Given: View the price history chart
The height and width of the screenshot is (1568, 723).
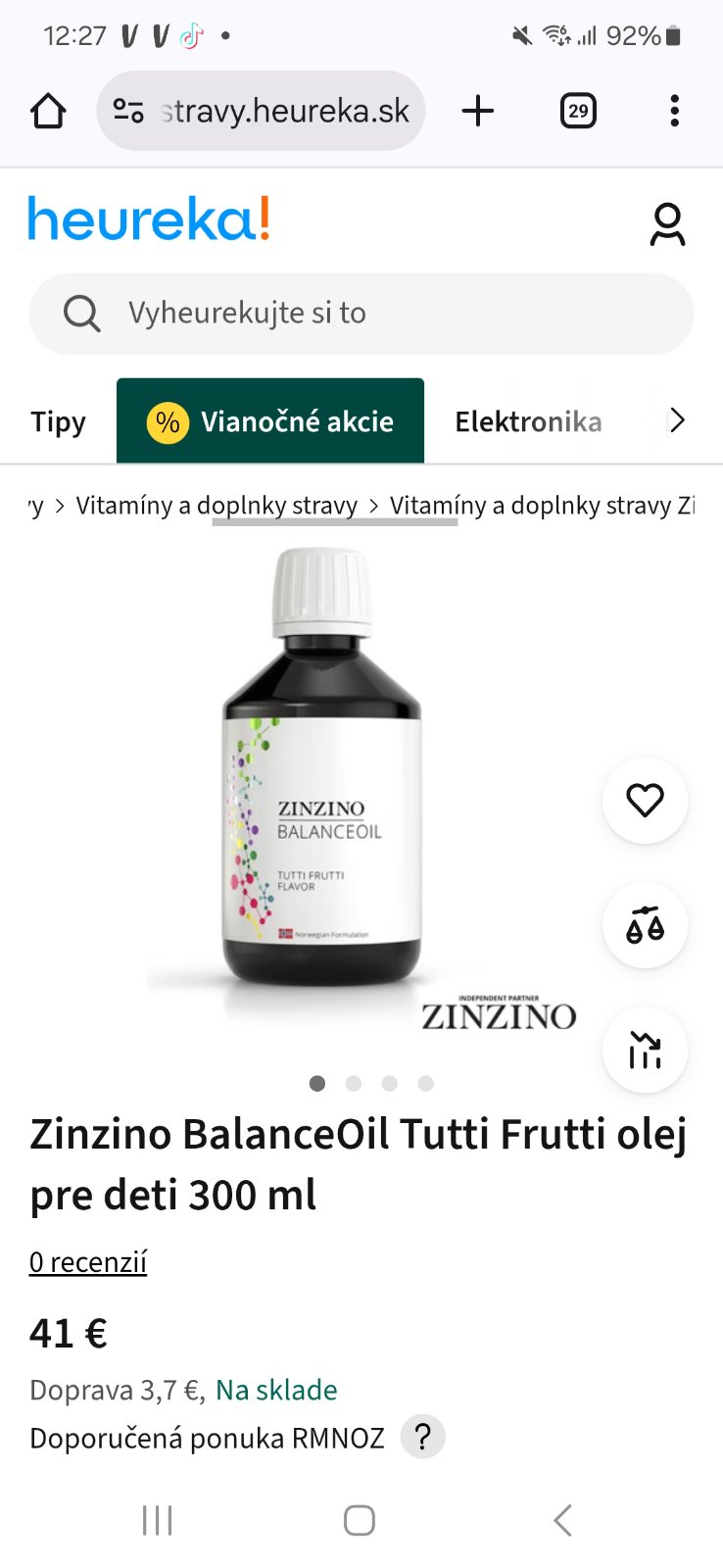Looking at the screenshot, I should click(x=645, y=1050).
